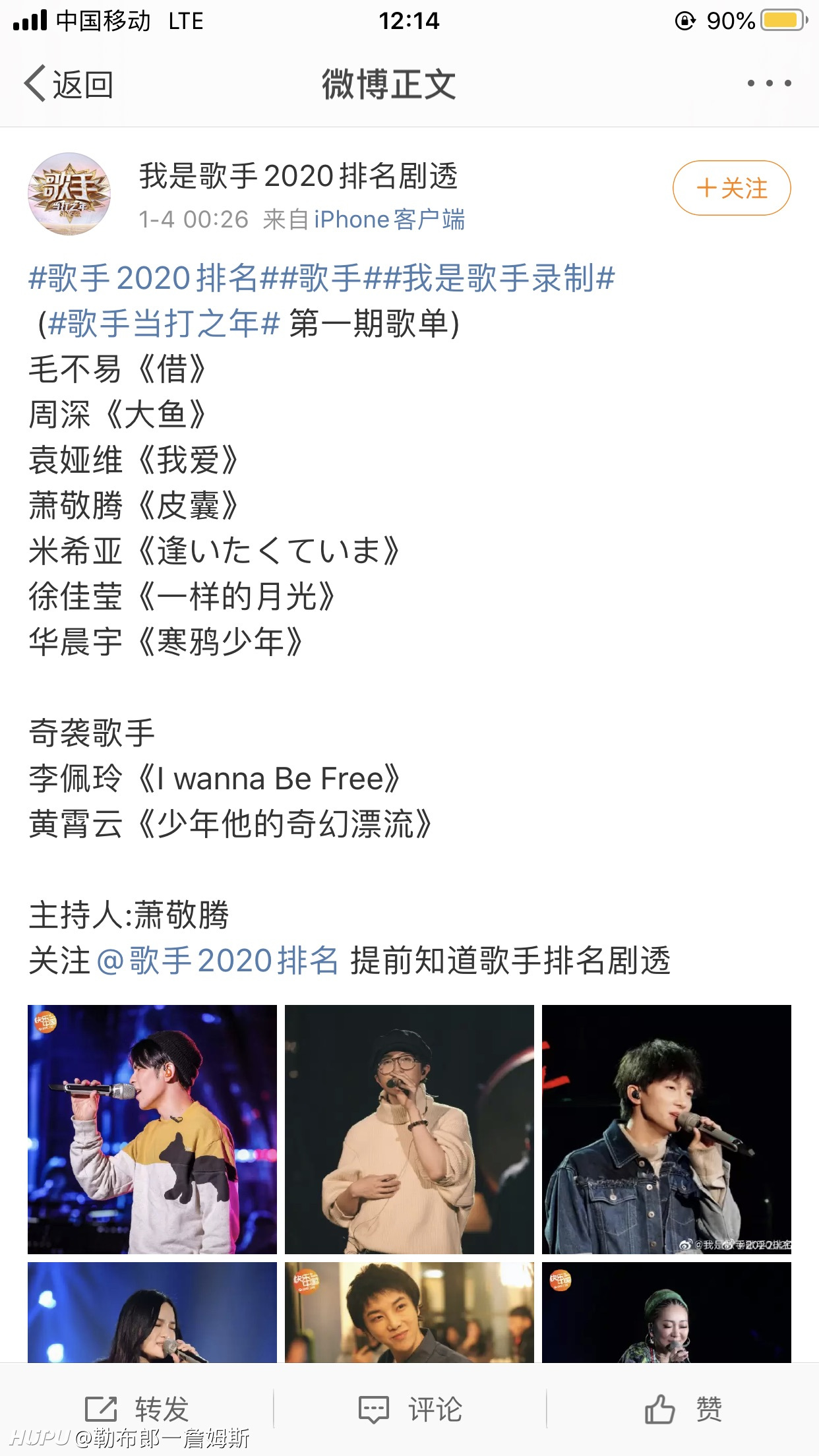819x1456 pixels.
Task: View photo of singer in denim jacket
Action: pos(667,1129)
